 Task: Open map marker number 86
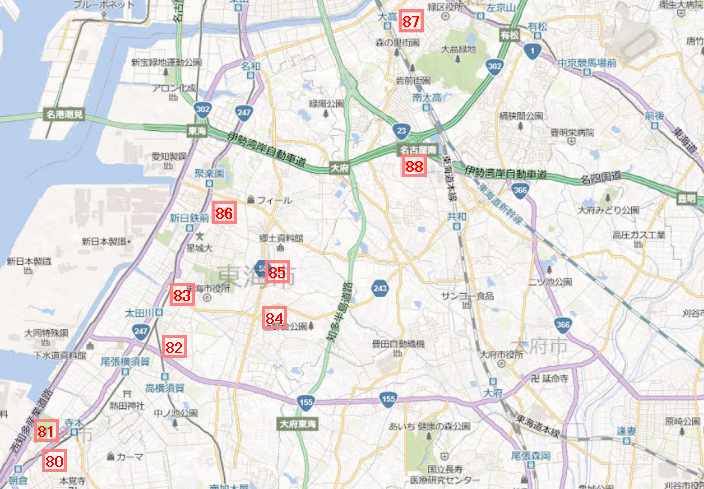224,214
